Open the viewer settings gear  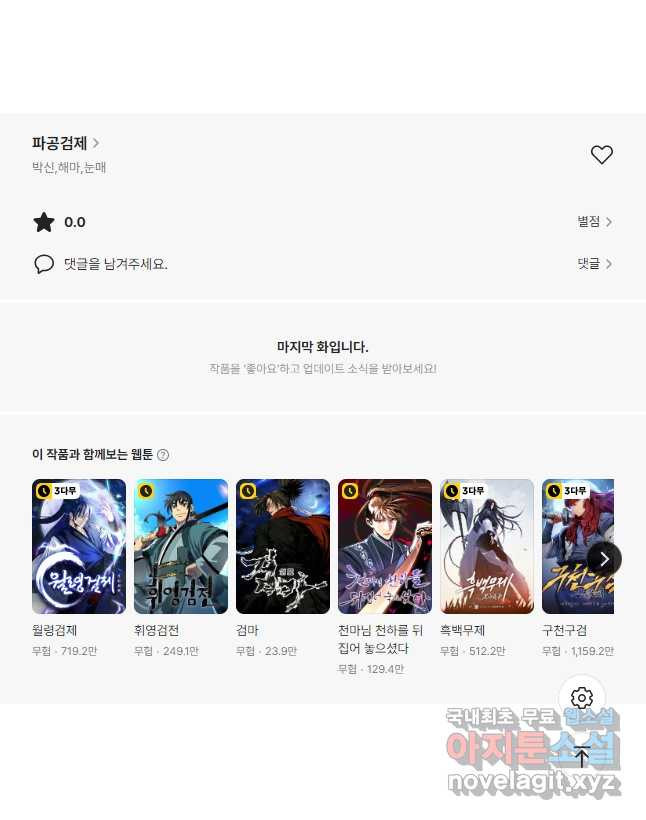coord(582,698)
